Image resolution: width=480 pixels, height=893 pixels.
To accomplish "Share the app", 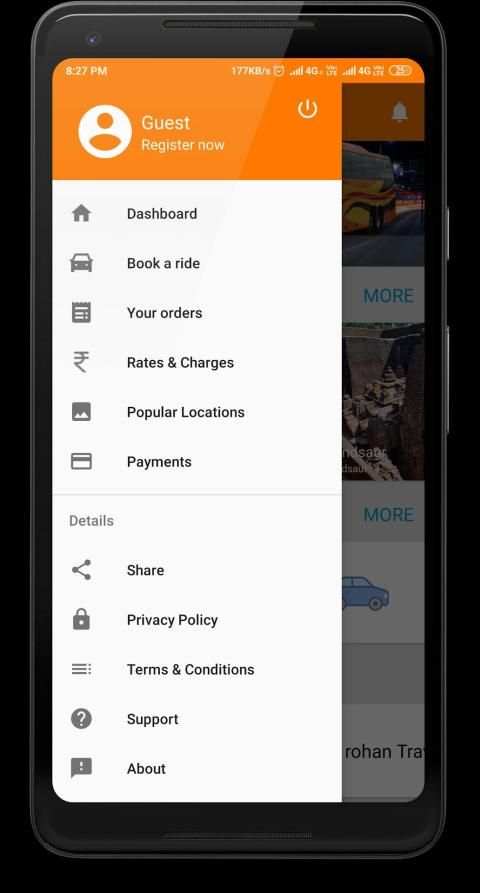I will coord(197,570).
